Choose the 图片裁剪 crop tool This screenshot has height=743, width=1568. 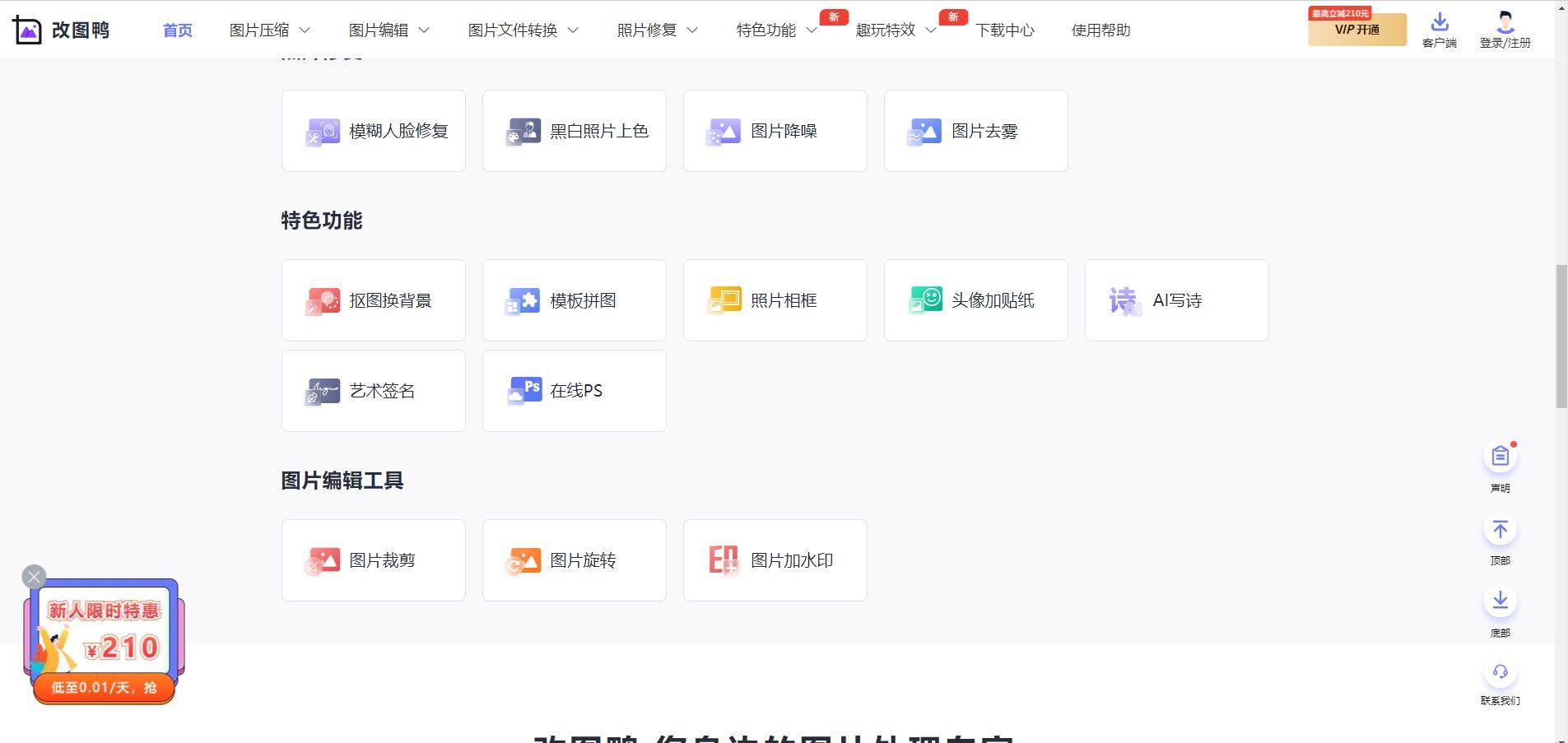point(374,560)
